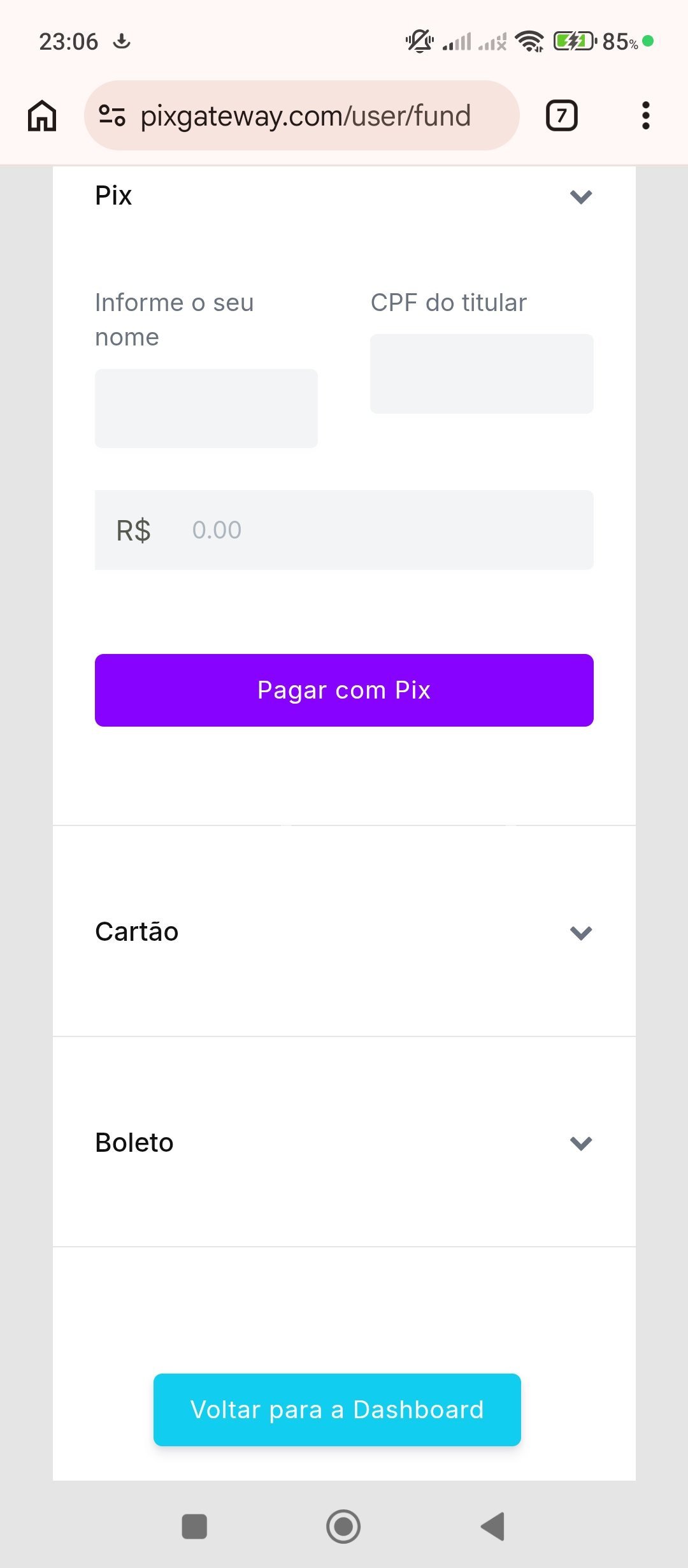Open recent apps from the navigation bar
The width and height of the screenshot is (688, 1568).
click(x=194, y=1527)
